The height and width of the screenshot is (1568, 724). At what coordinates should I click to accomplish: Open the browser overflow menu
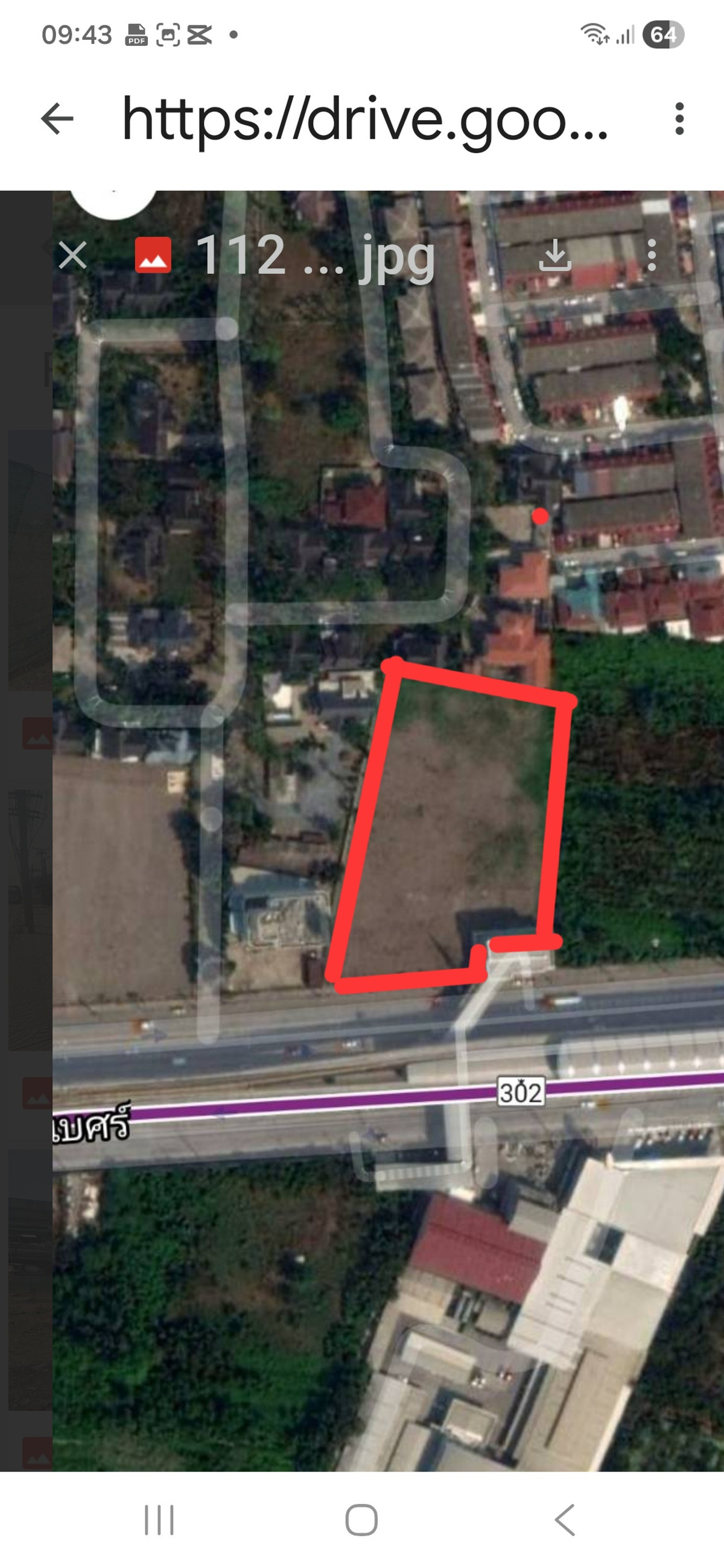[679, 118]
